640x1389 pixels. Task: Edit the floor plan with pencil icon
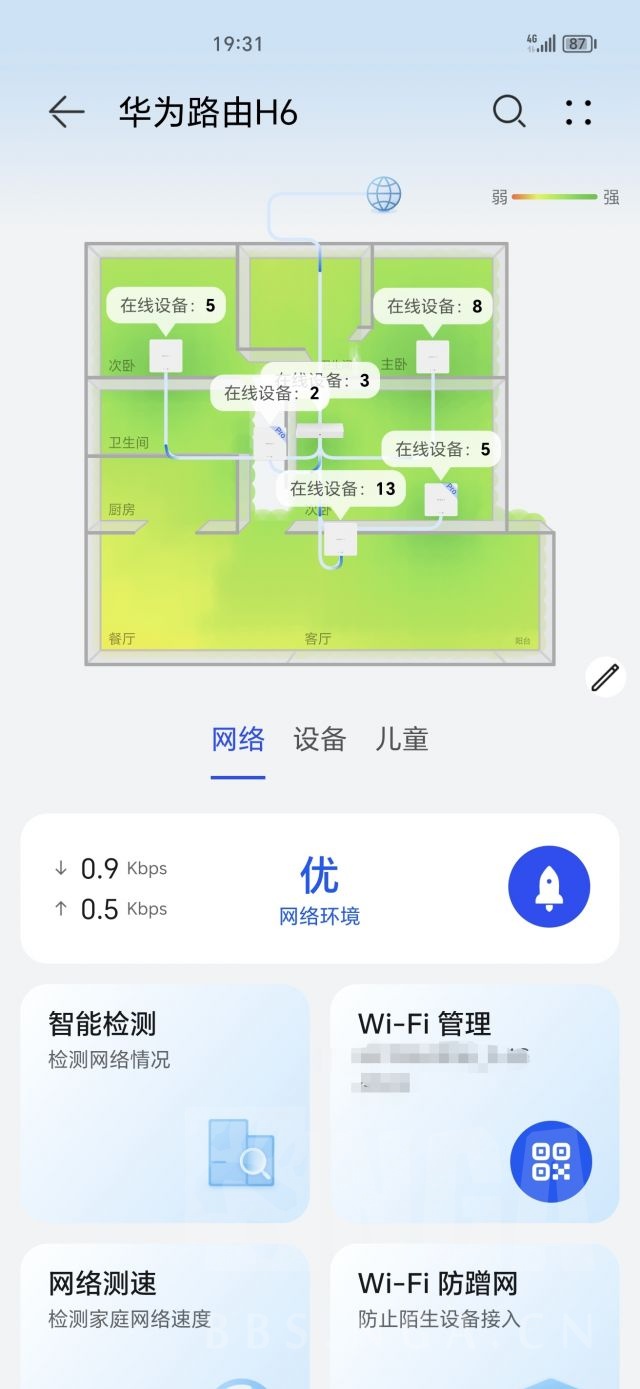tap(605, 678)
